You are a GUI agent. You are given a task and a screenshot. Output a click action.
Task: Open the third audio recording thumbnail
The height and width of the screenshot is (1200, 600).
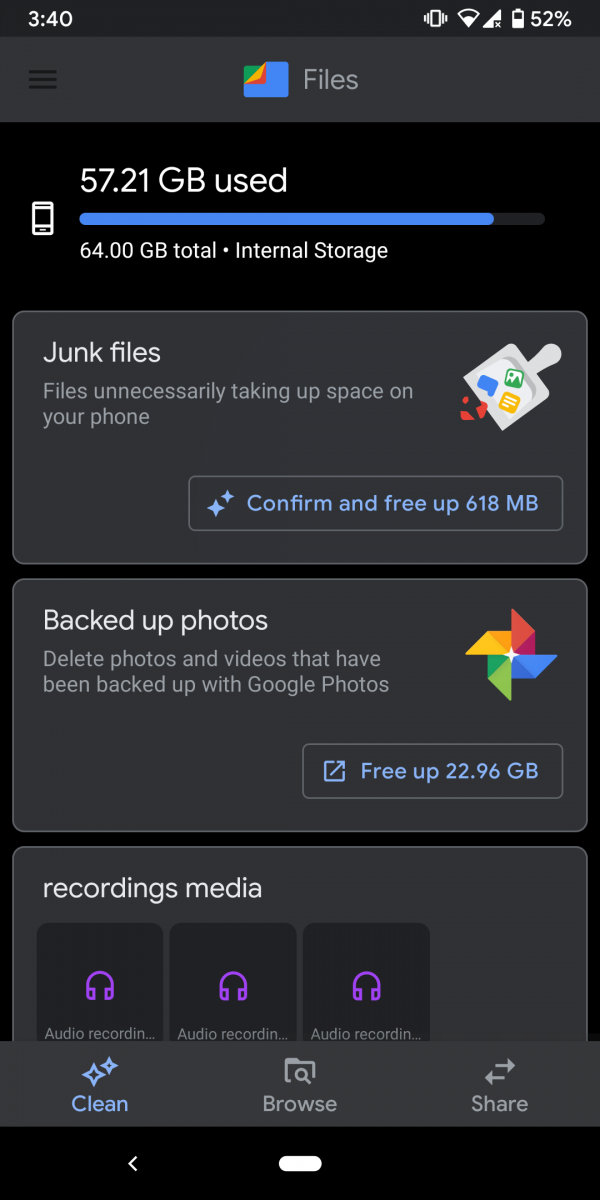pyautogui.click(x=366, y=983)
